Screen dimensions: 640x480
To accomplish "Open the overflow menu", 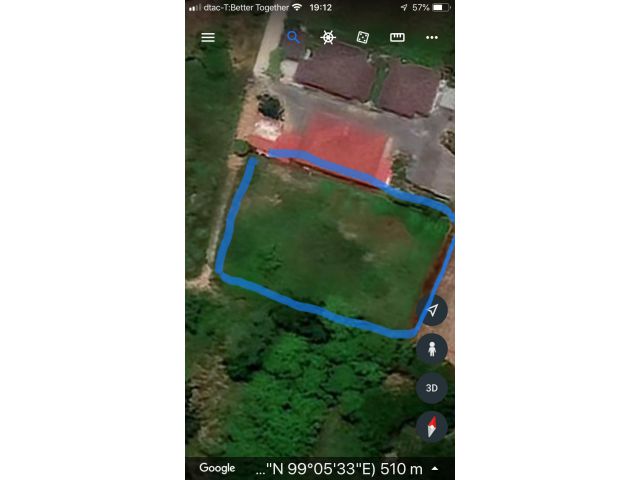I will click(432, 37).
